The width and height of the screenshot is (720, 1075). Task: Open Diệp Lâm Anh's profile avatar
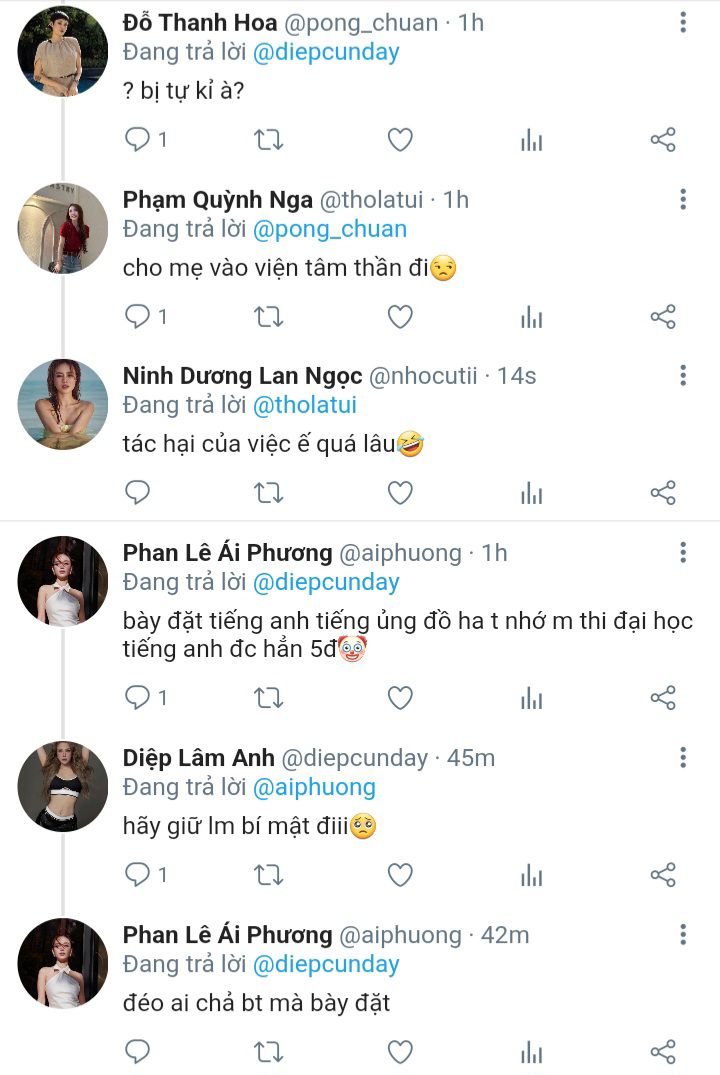coord(62,786)
